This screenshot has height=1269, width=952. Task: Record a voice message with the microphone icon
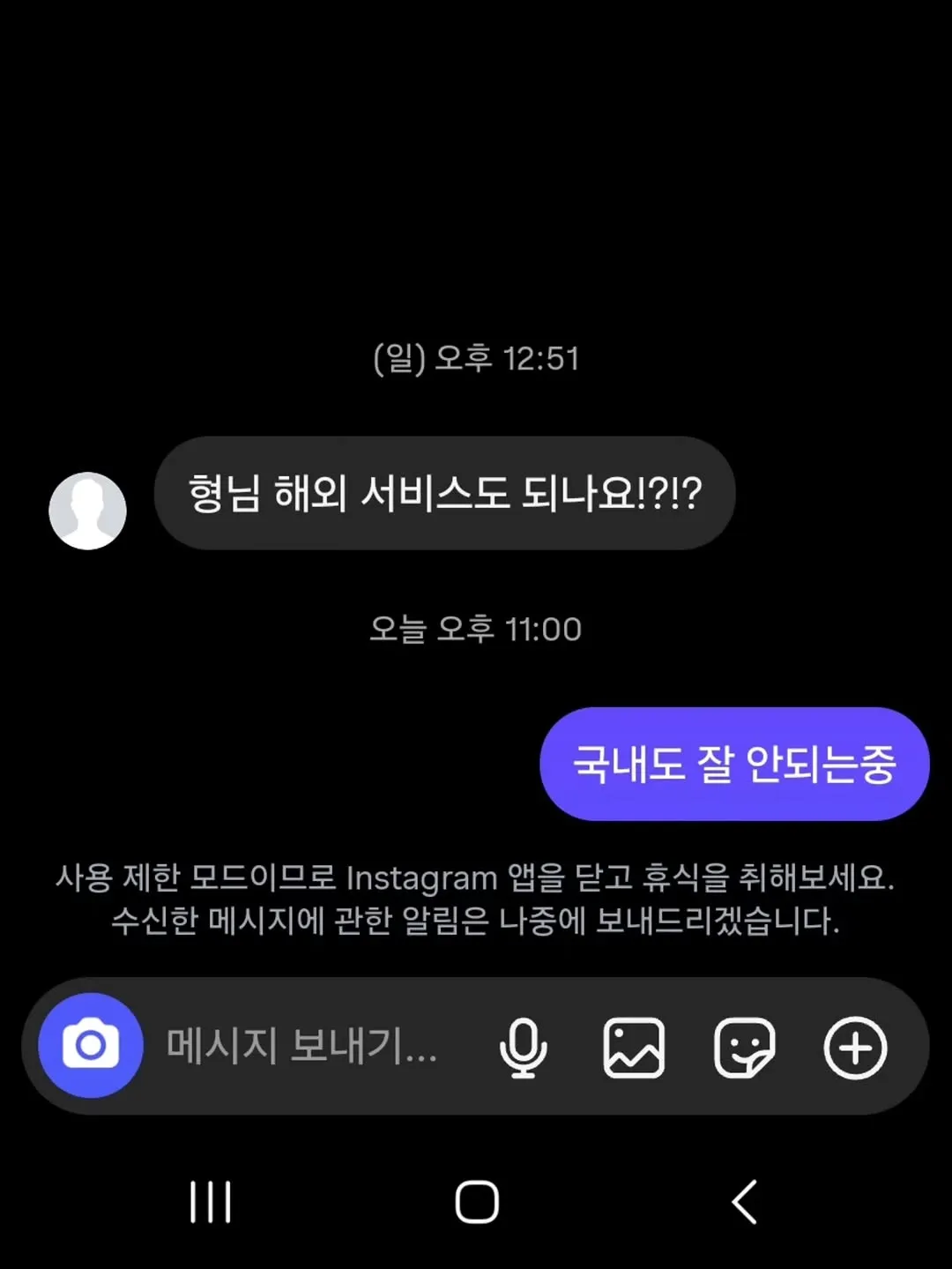point(523,1046)
